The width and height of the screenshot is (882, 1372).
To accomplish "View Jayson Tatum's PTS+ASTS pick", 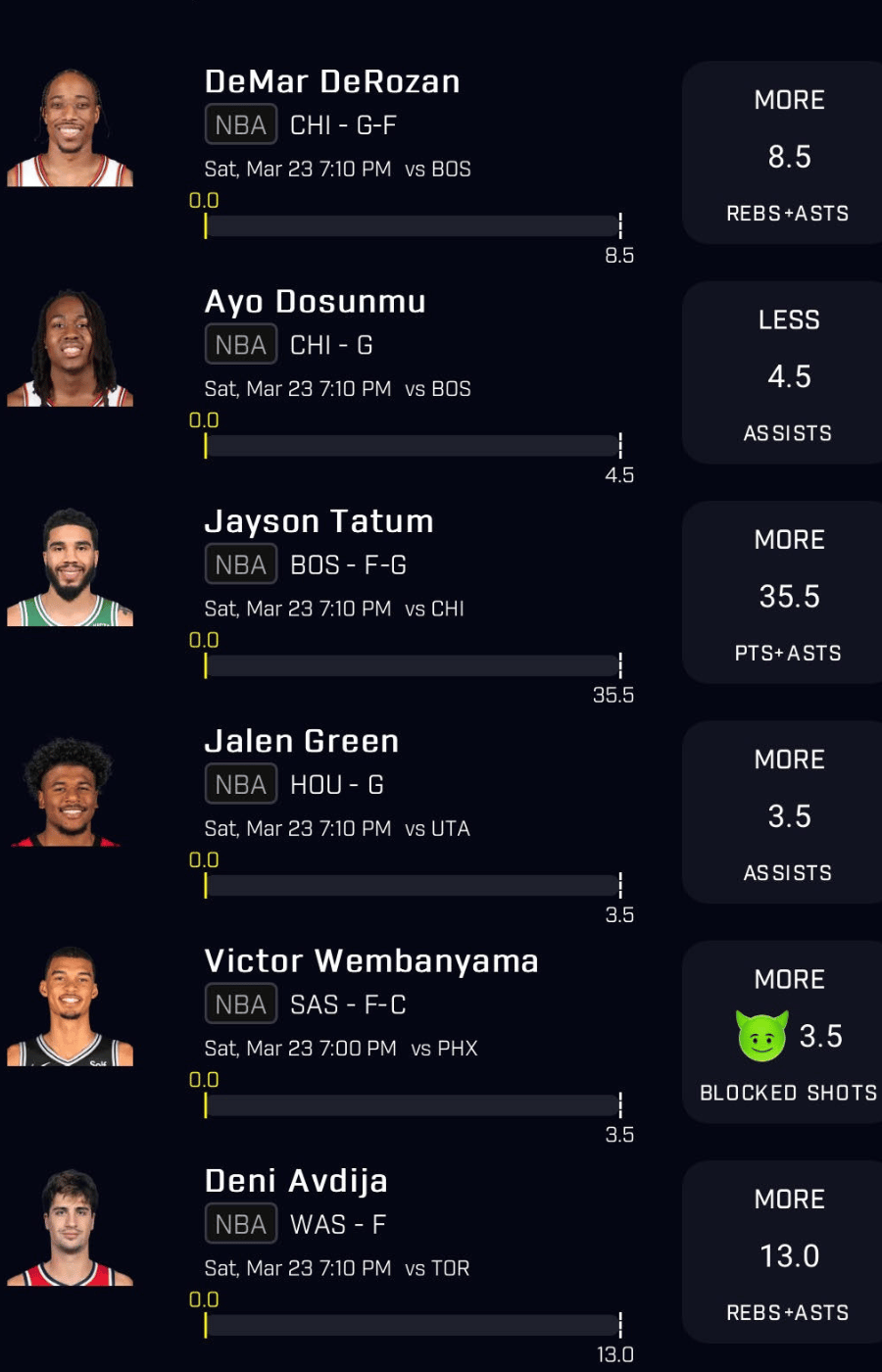I will click(787, 593).
